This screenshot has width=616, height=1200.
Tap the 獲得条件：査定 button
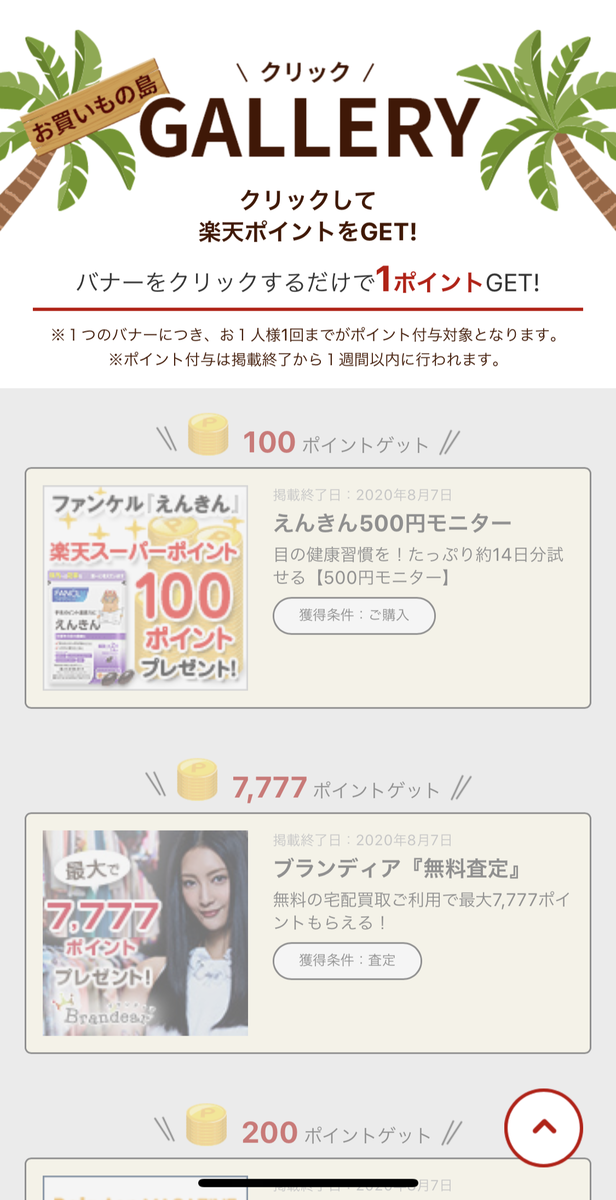click(x=347, y=960)
